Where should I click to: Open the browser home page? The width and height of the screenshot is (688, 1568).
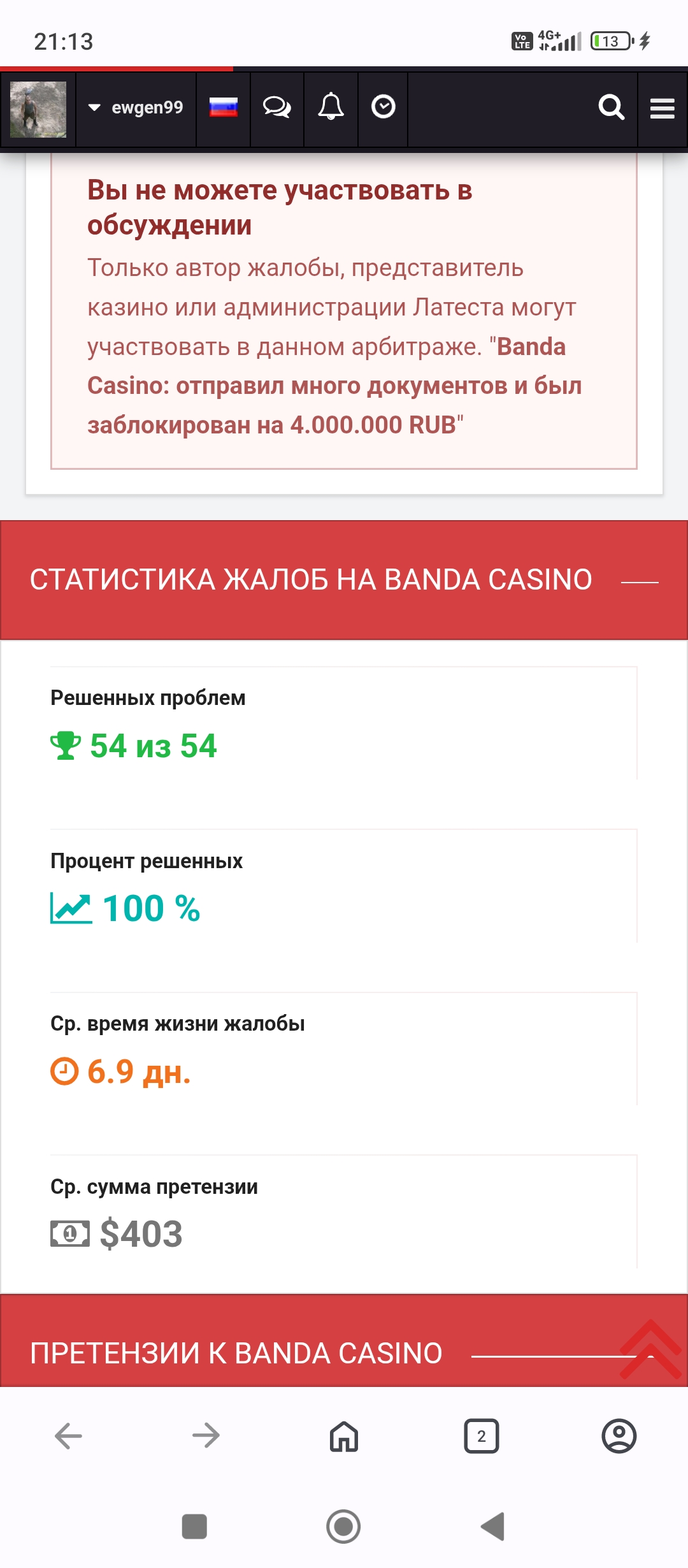(x=344, y=1436)
